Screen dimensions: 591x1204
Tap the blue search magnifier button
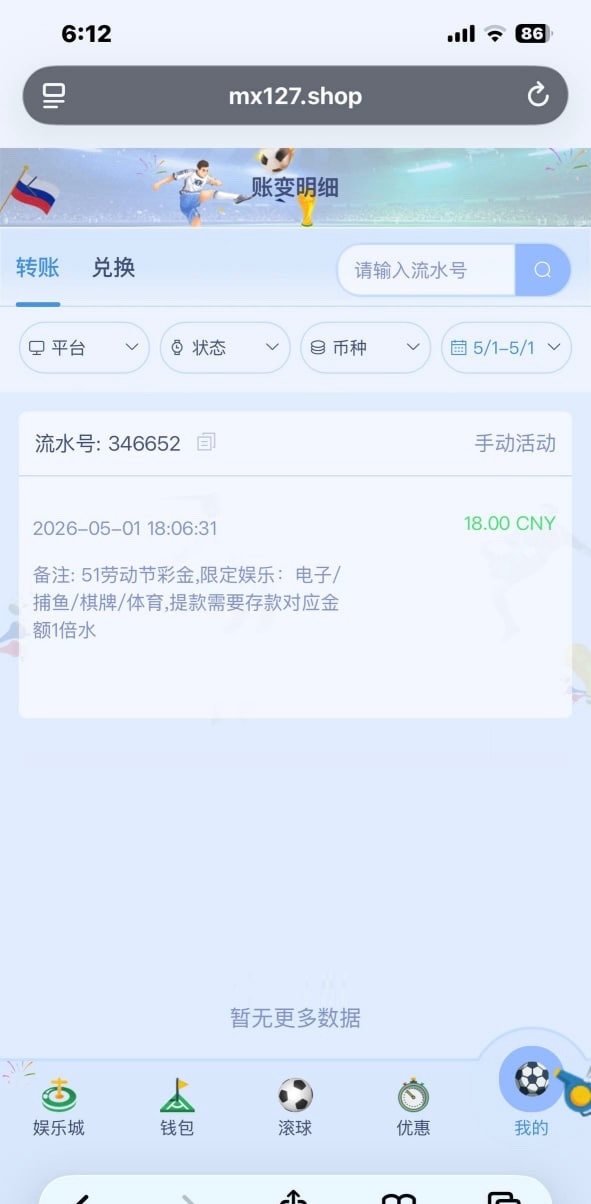click(x=543, y=270)
